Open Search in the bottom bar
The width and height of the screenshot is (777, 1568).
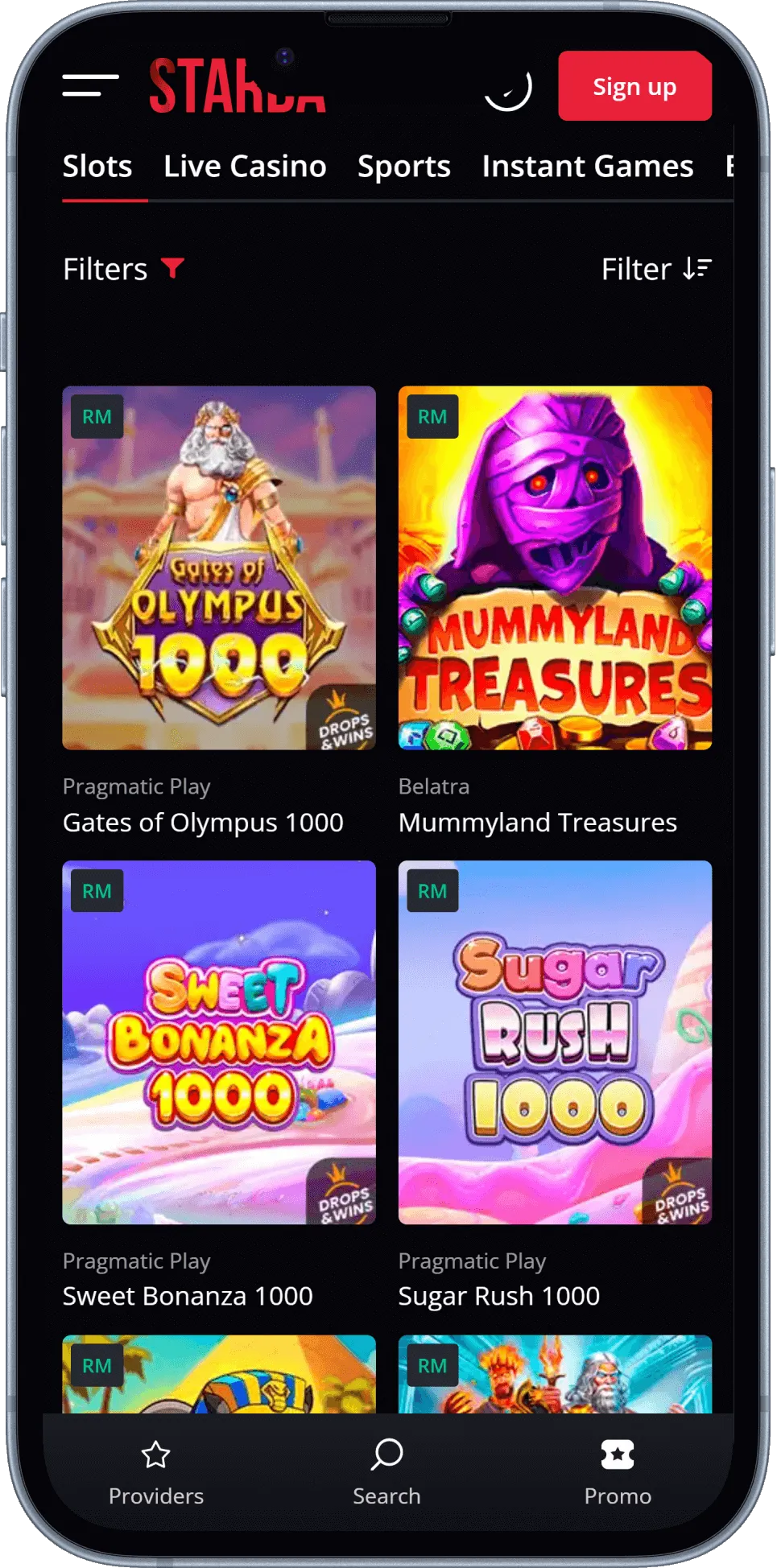coord(386,1473)
